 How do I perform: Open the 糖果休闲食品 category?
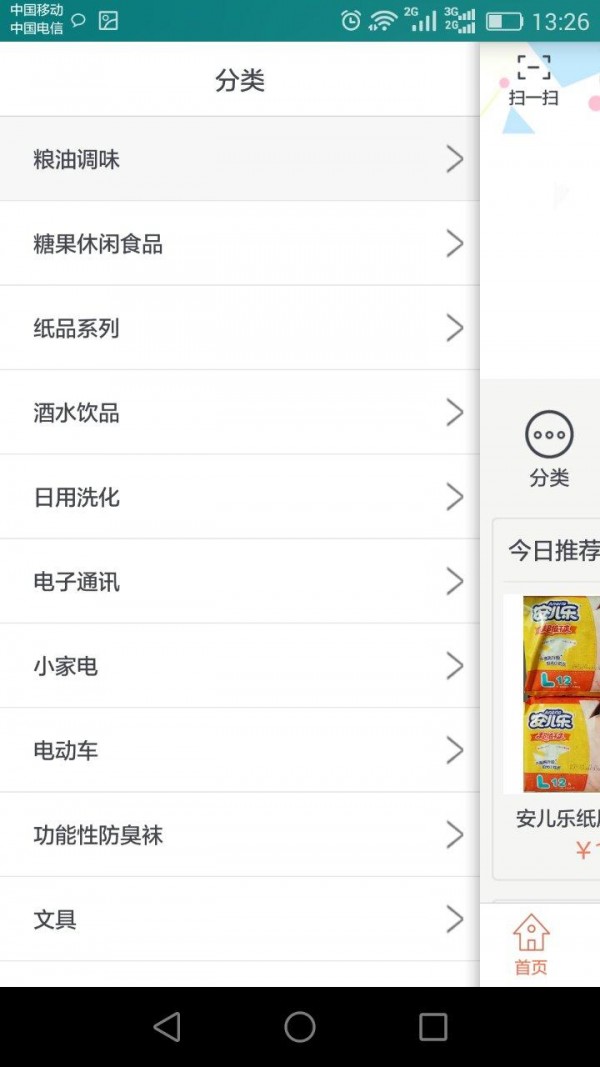click(x=240, y=243)
